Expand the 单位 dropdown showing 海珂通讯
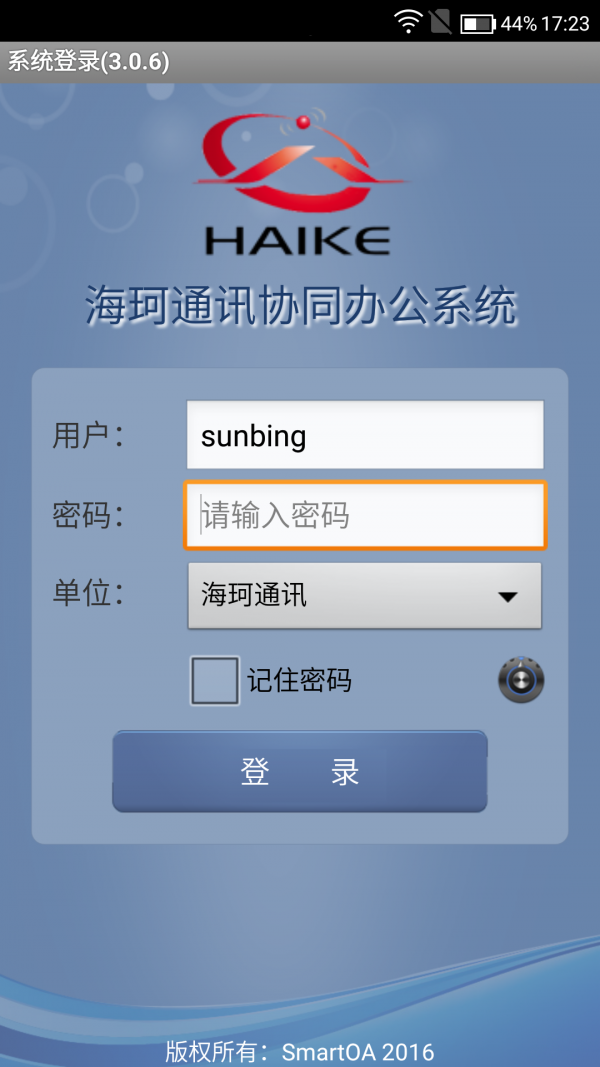The image size is (600, 1067). tap(365, 596)
